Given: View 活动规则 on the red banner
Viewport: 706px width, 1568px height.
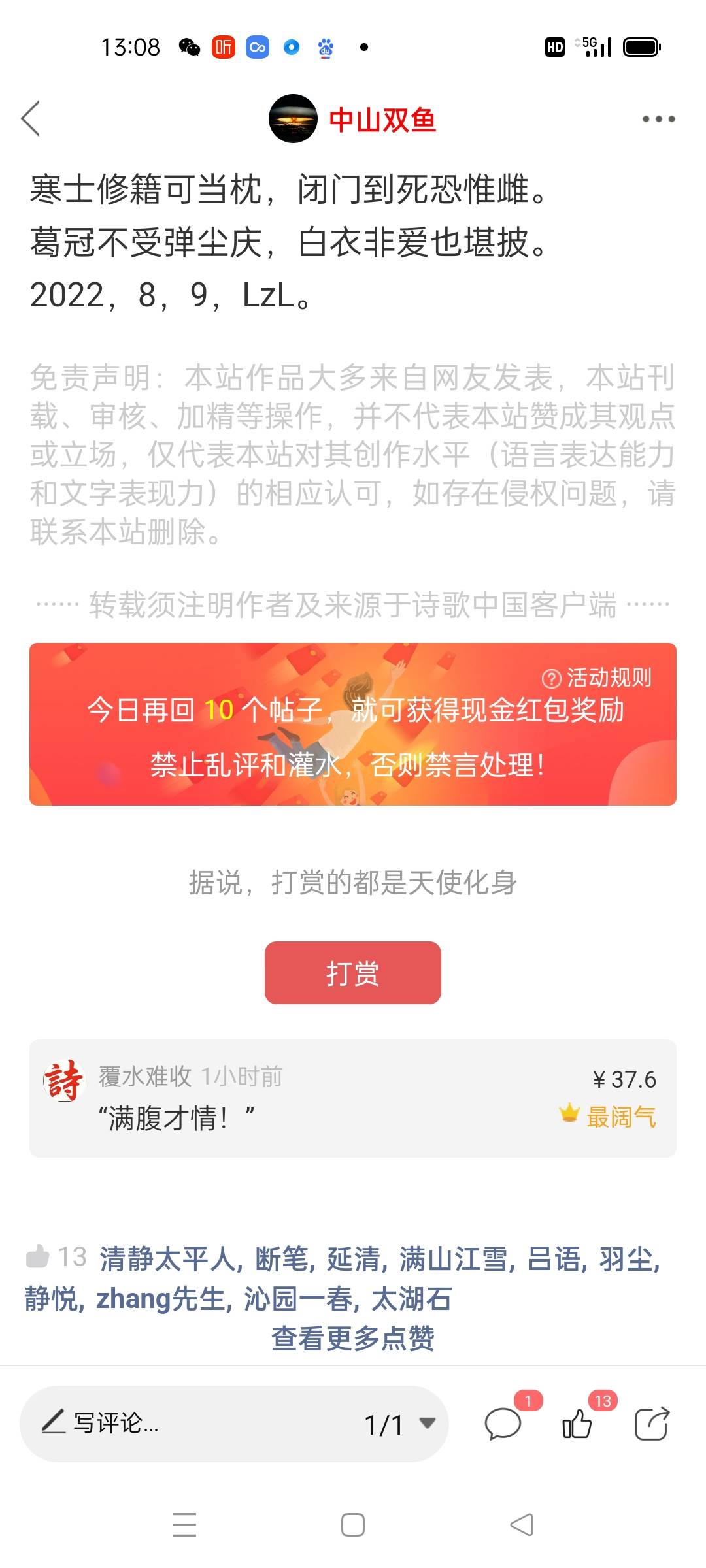Looking at the screenshot, I should tap(597, 678).
